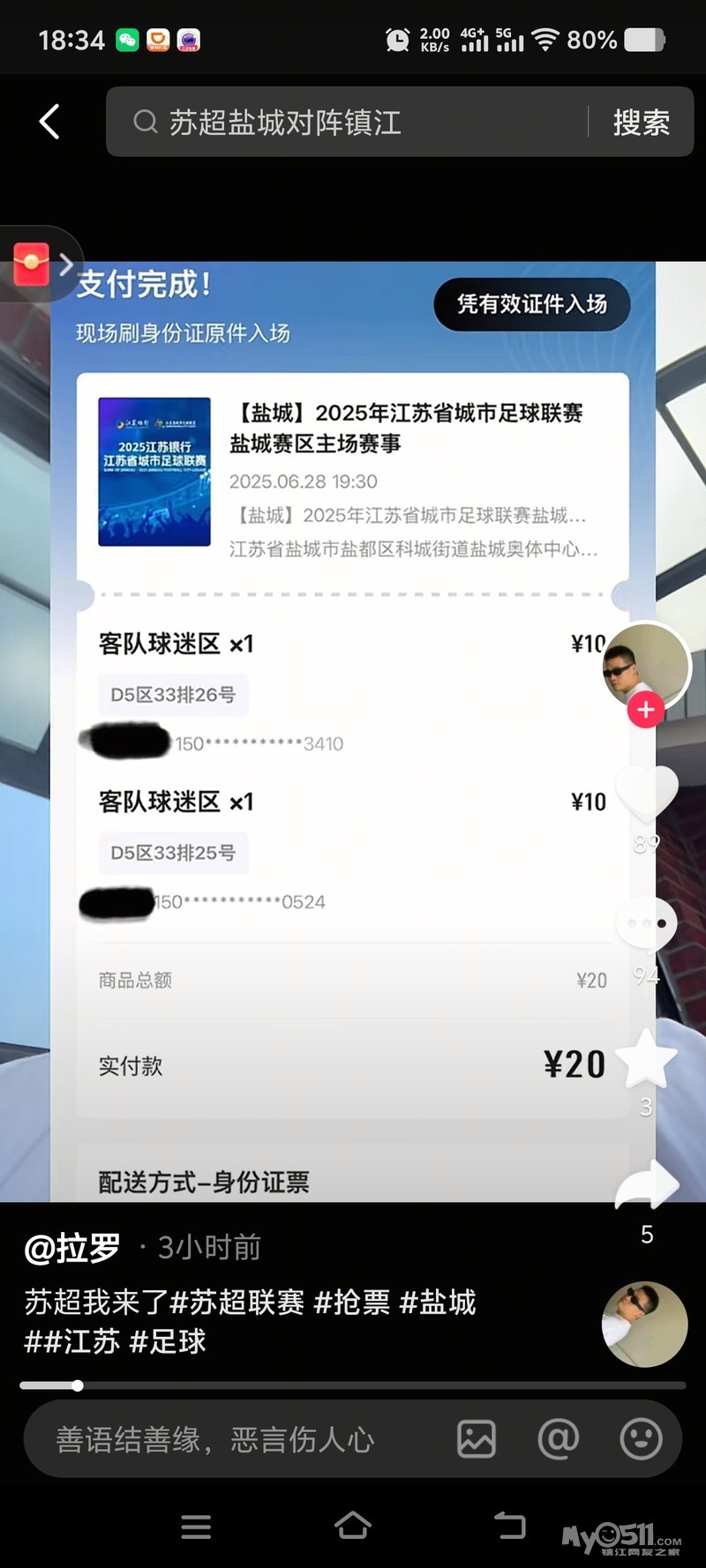Attach an image to the comment
706x1568 pixels.
pos(477,1439)
